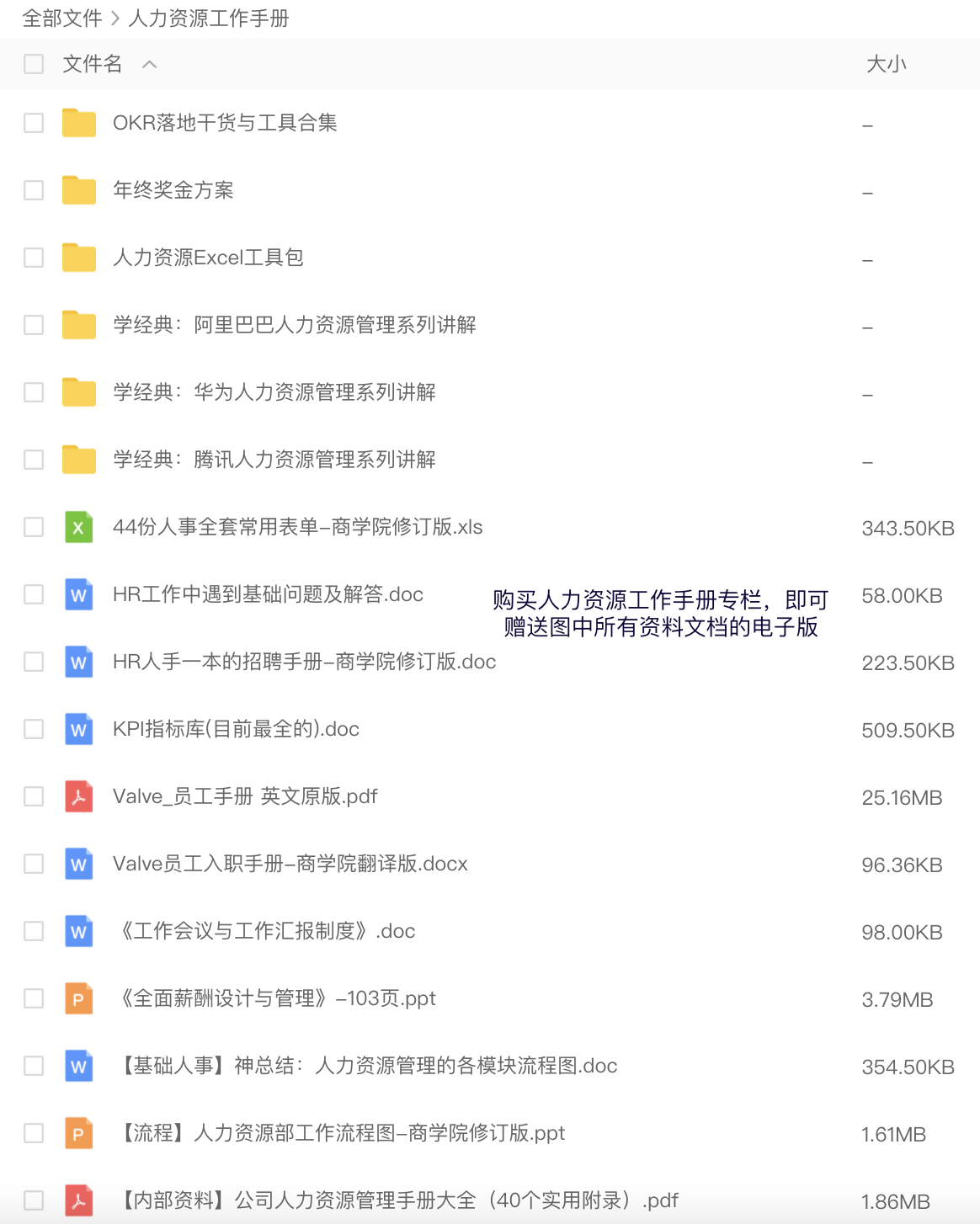Check the box beside 学经典：华为人力资源管理系列讲解
980x1224 pixels.
point(34,392)
